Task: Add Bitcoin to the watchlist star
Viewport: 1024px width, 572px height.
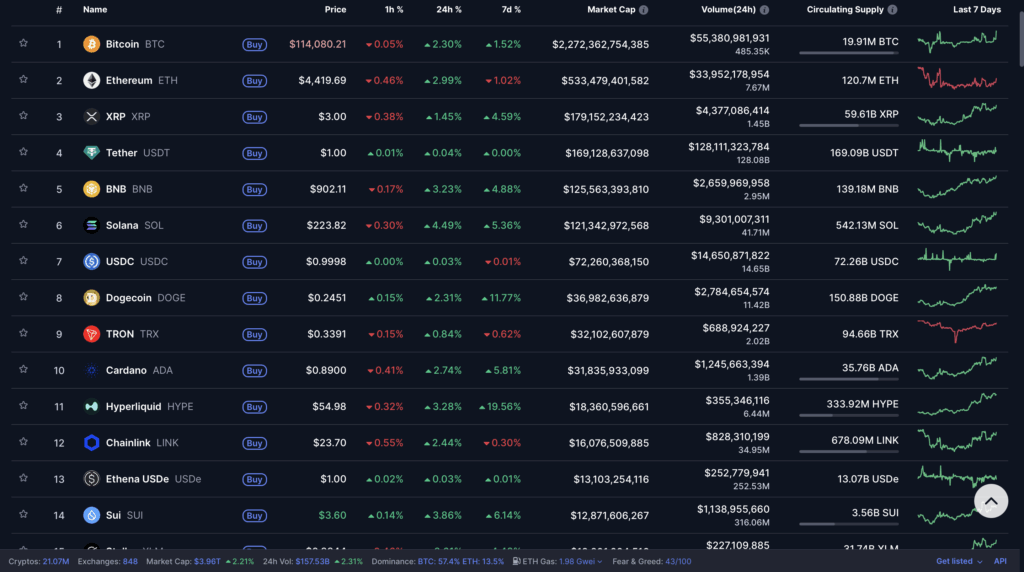Action: point(23,44)
